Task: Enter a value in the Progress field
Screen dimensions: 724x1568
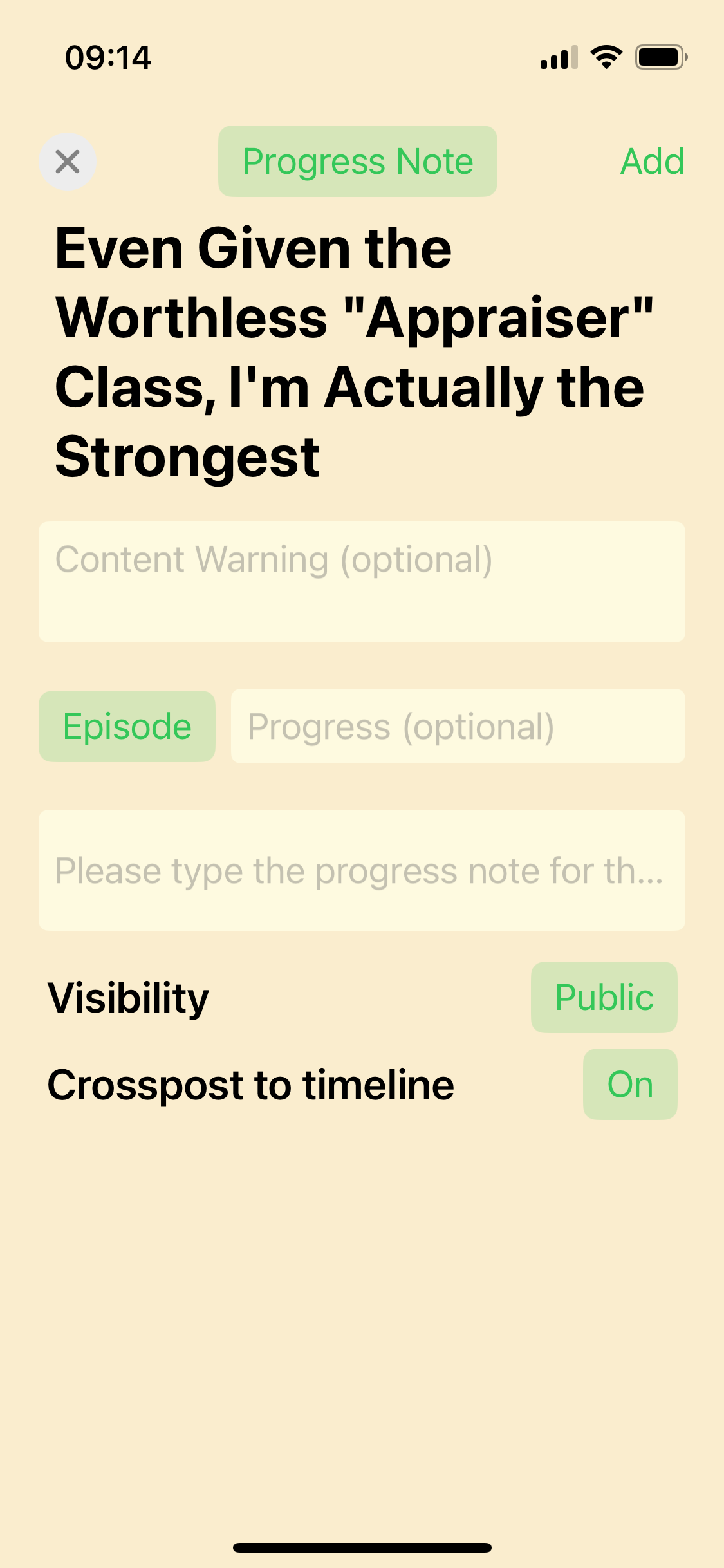Action: tap(458, 727)
